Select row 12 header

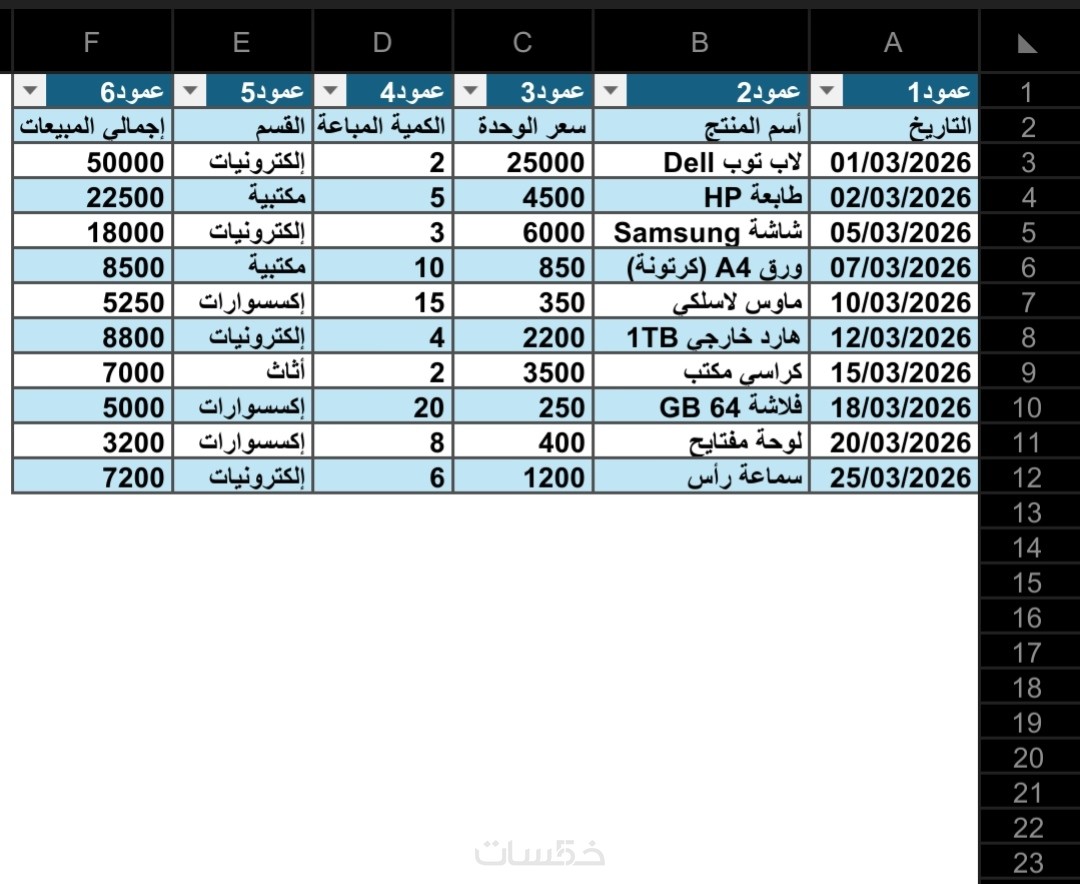point(1027,477)
